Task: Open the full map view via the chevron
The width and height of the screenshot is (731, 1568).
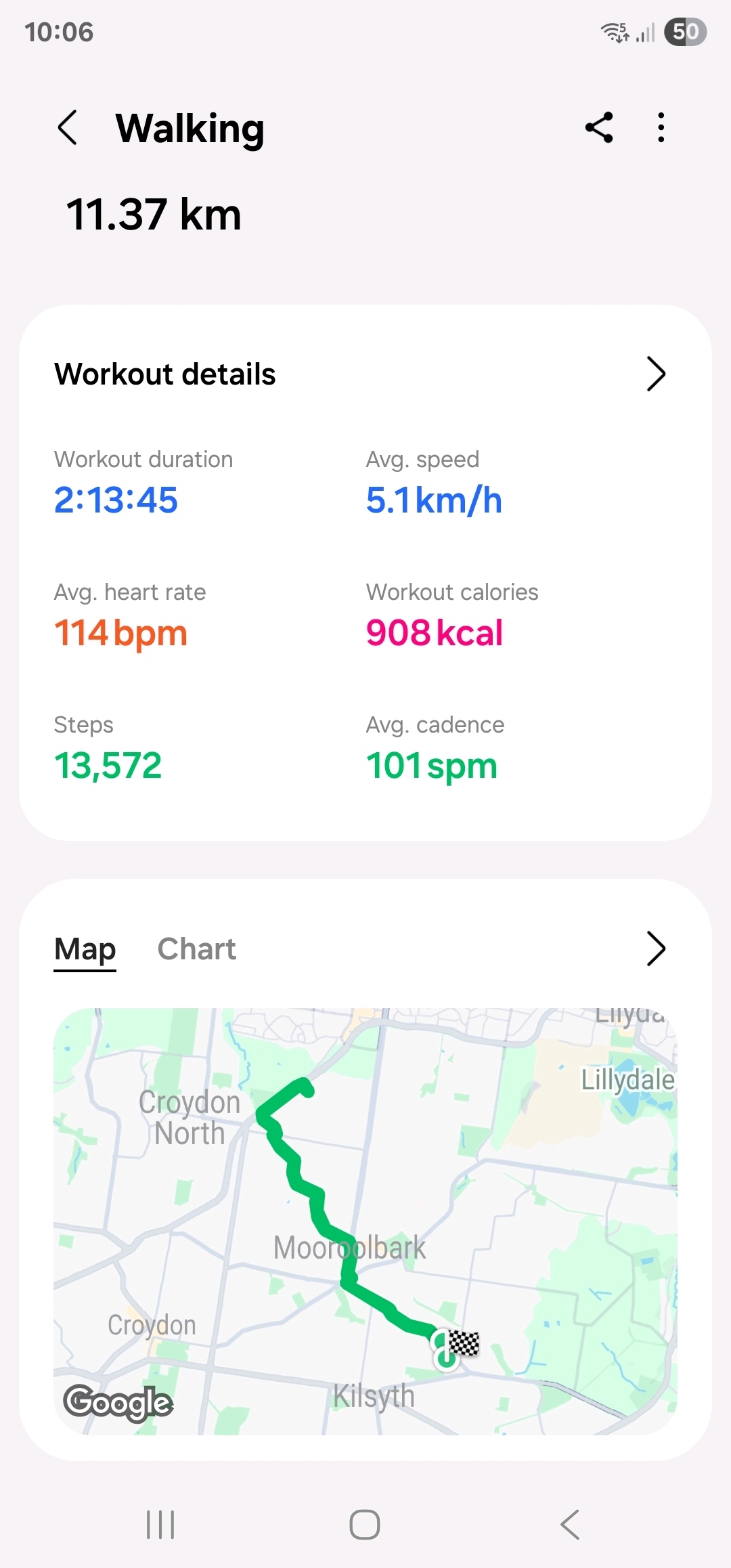Action: (655, 949)
